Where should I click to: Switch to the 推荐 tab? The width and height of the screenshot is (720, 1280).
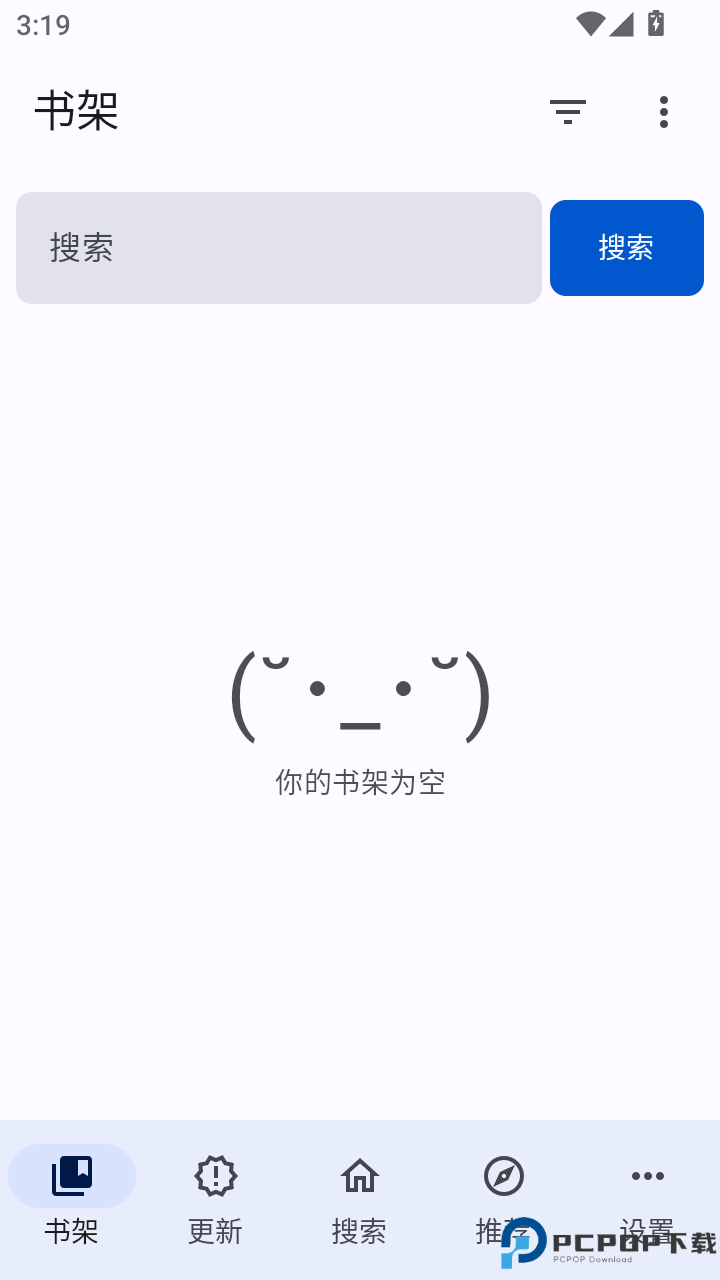pyautogui.click(x=503, y=1200)
